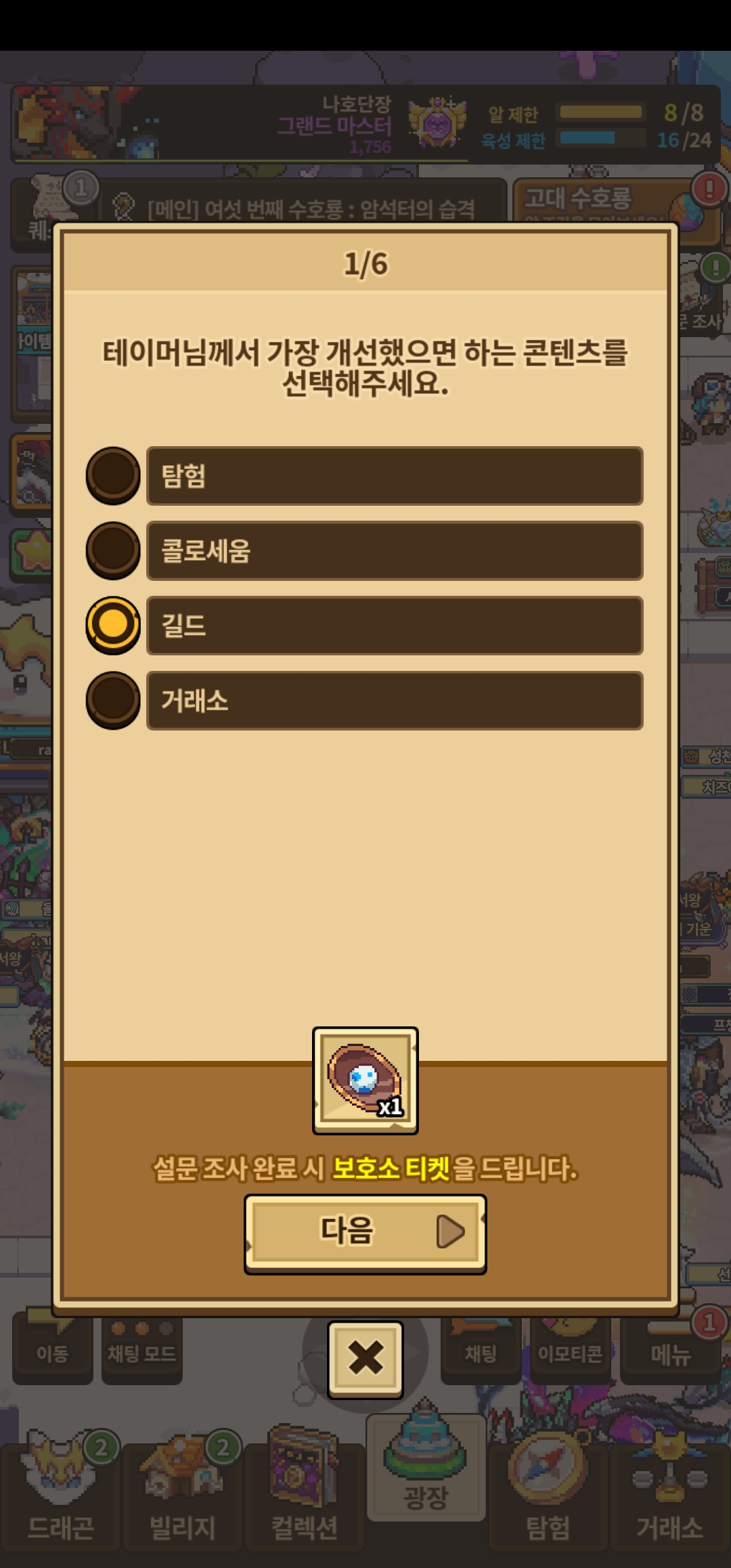
Task: Select the 길드 radio option
Action: pos(113,626)
